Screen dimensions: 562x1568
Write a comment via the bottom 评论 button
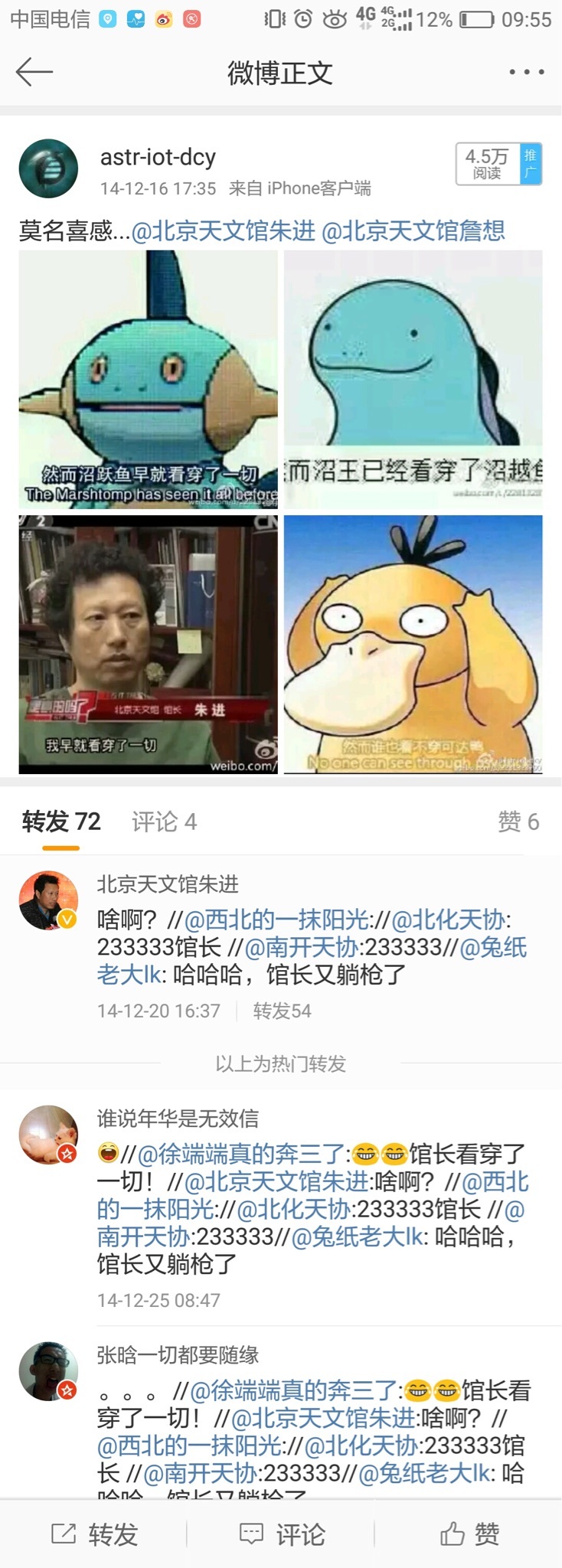point(282,1534)
